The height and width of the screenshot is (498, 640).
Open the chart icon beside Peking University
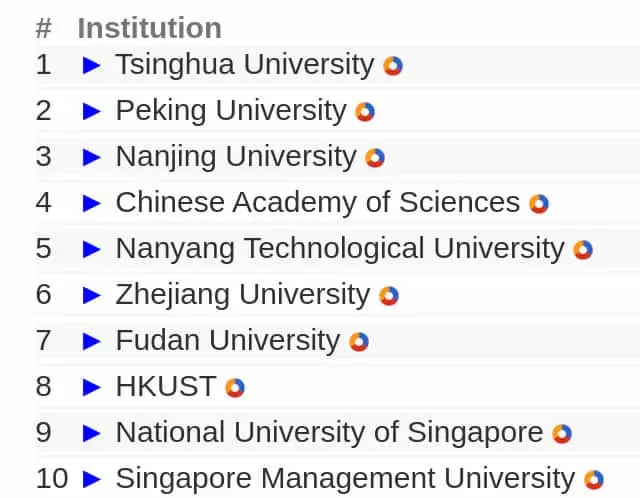coord(365,112)
